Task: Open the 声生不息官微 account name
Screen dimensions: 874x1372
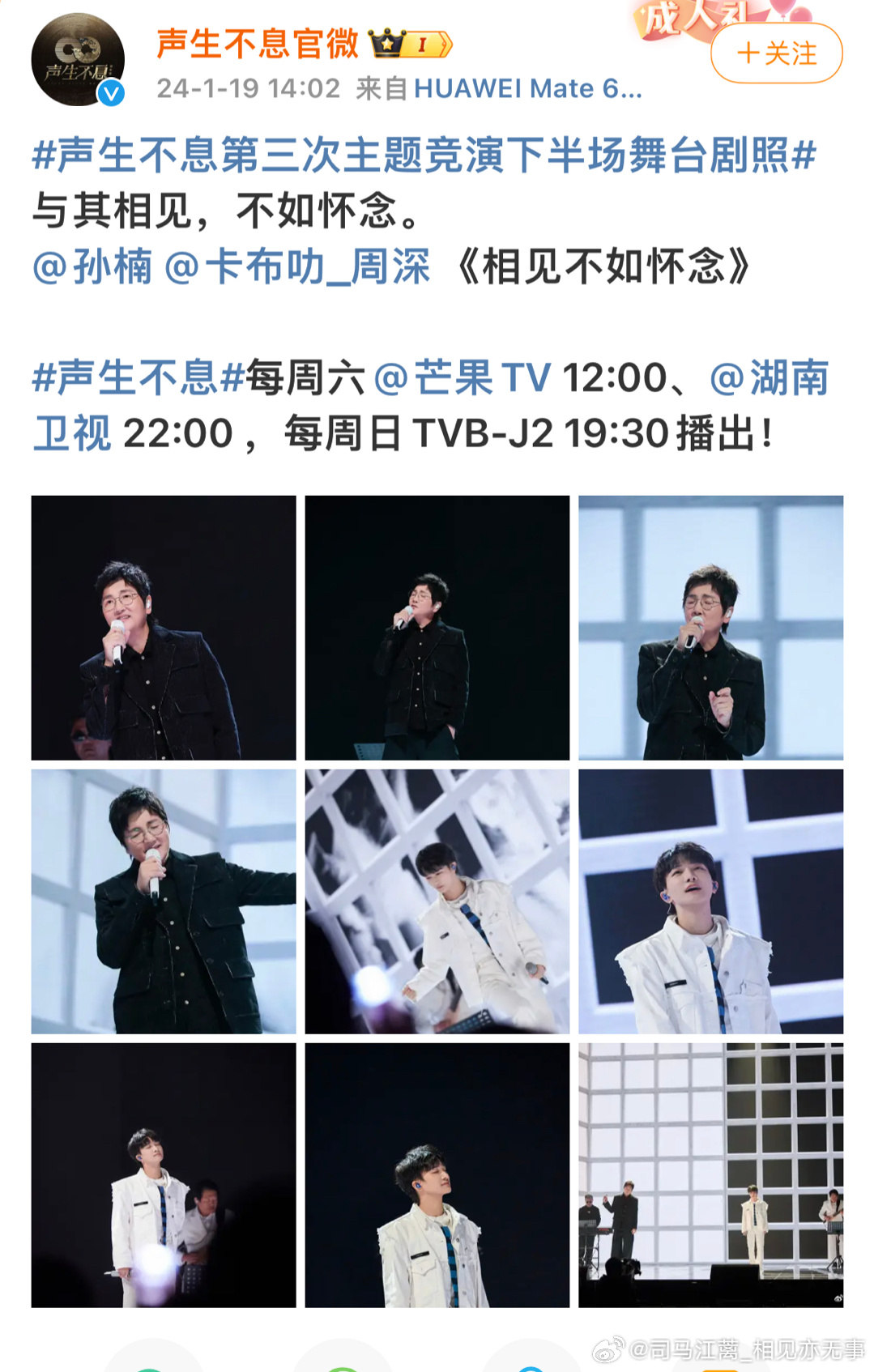Action: (x=257, y=44)
